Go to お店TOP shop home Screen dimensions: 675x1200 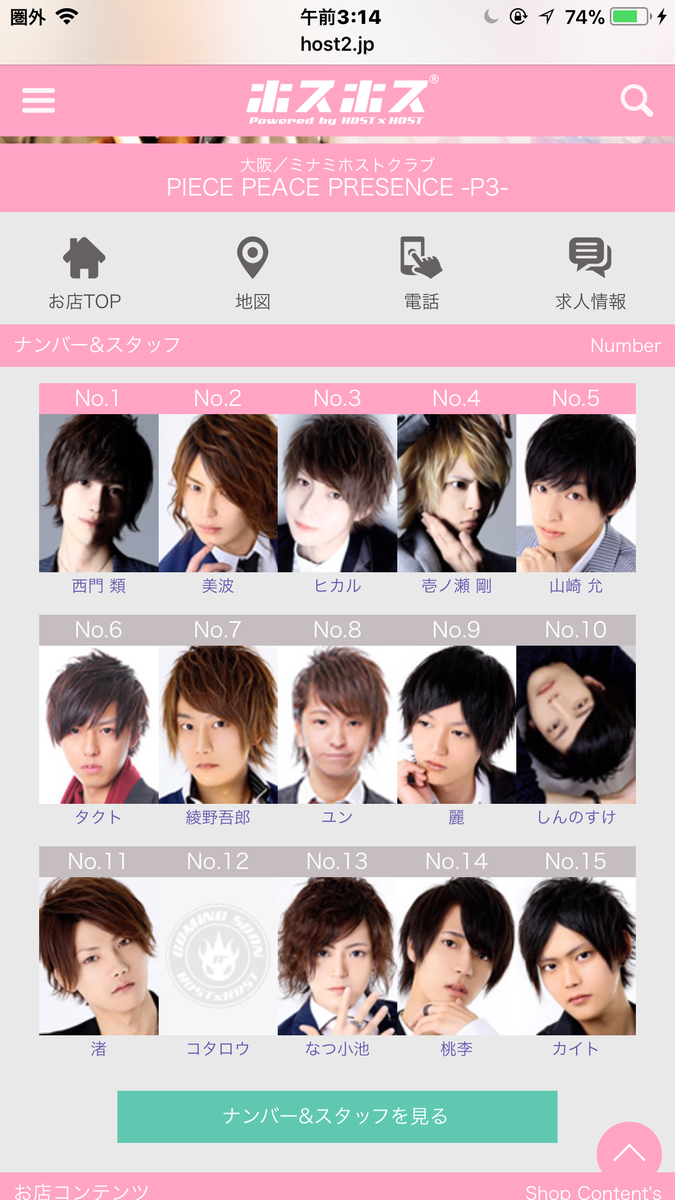85,272
